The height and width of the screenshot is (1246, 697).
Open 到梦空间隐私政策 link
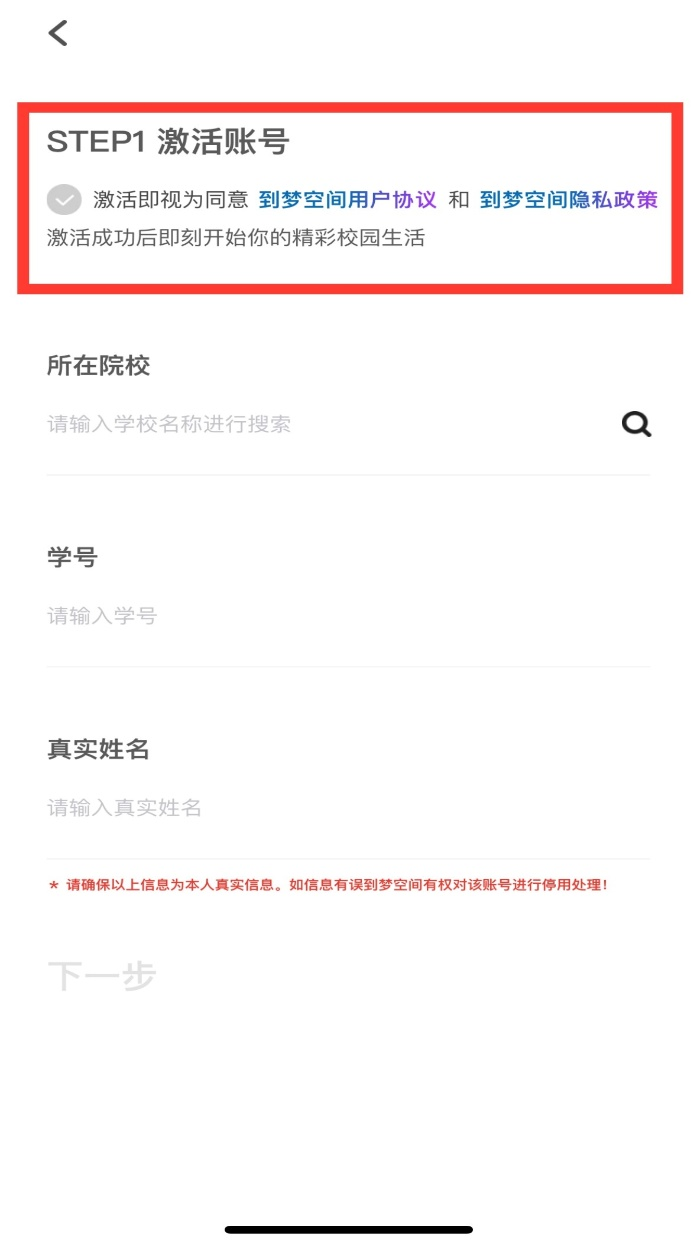568,199
